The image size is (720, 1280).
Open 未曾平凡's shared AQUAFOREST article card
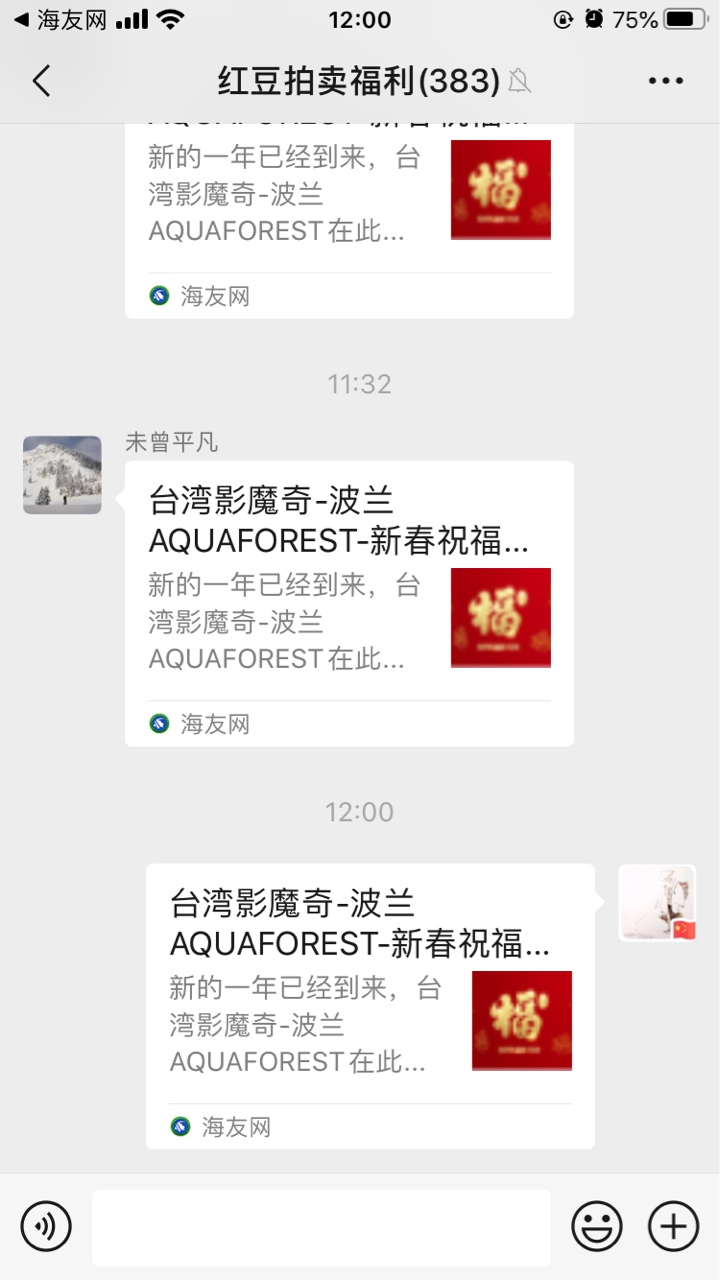(348, 603)
